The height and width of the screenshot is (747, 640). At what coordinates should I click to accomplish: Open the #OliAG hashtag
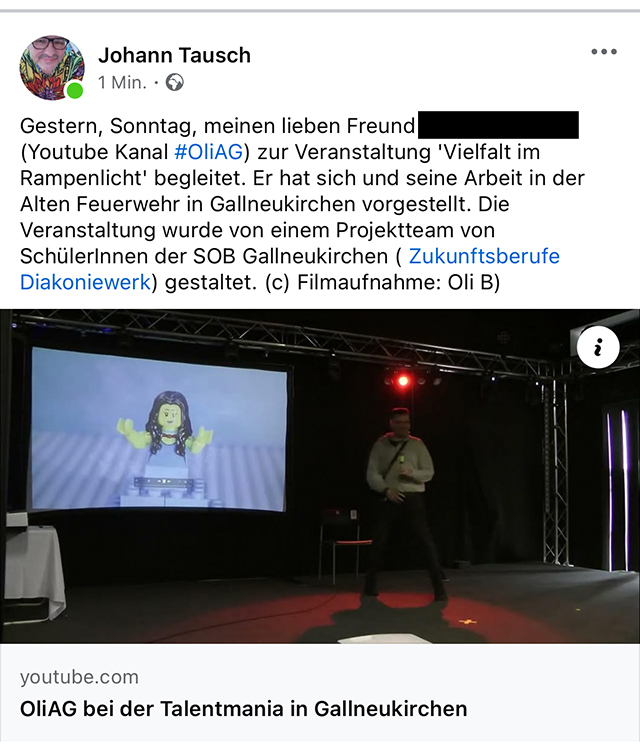(x=210, y=152)
